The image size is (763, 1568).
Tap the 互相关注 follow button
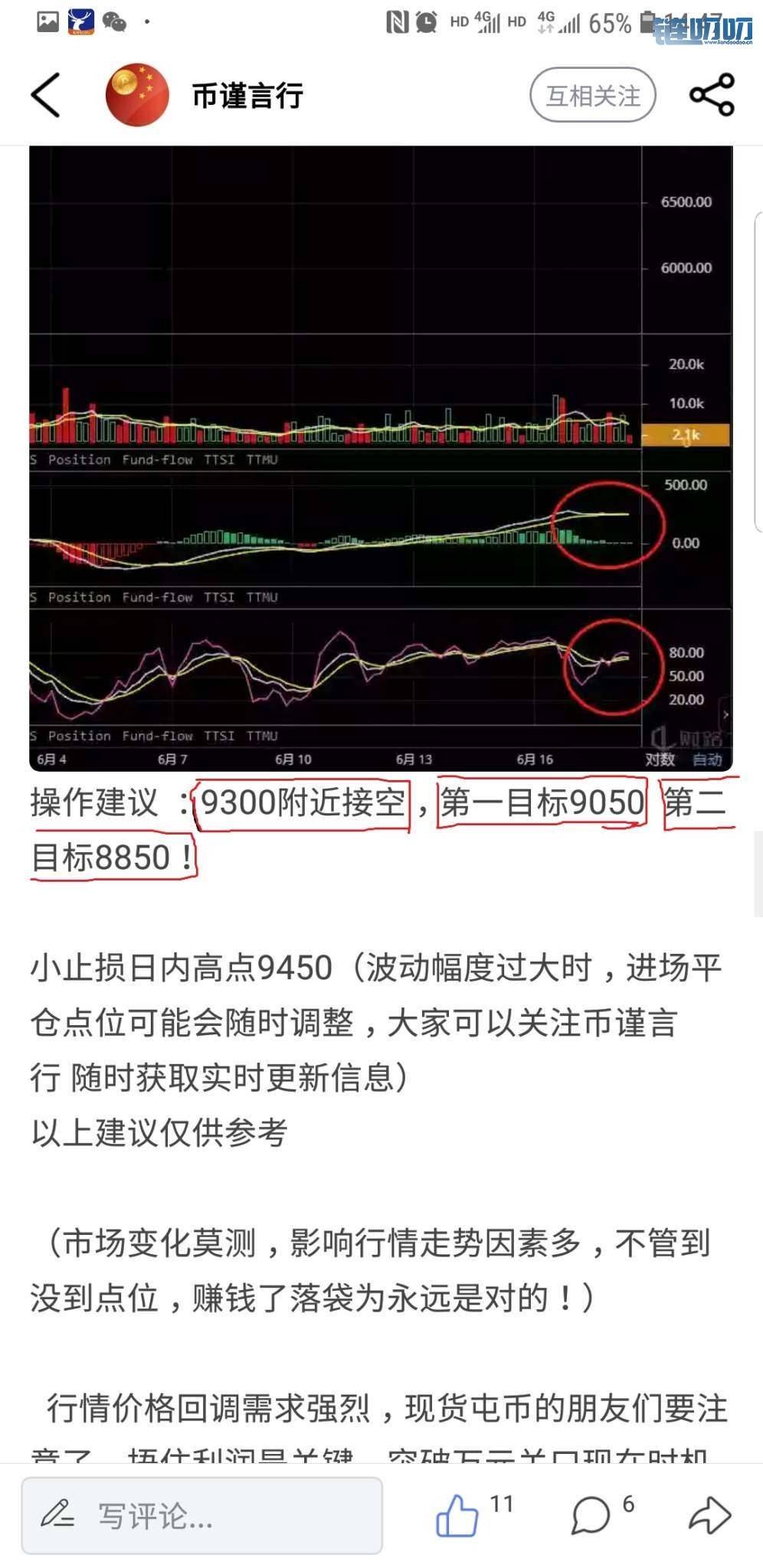[592, 96]
